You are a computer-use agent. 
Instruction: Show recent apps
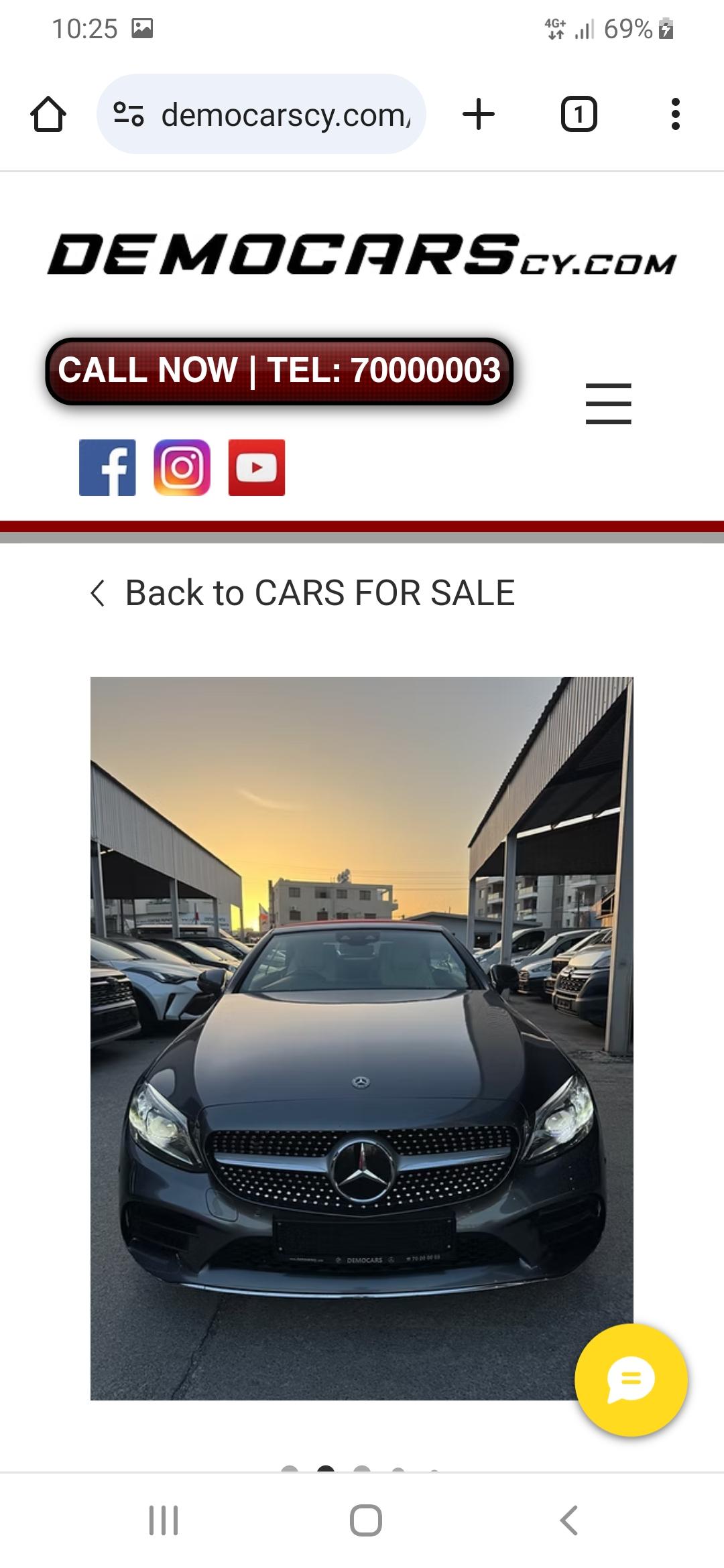point(163,1520)
